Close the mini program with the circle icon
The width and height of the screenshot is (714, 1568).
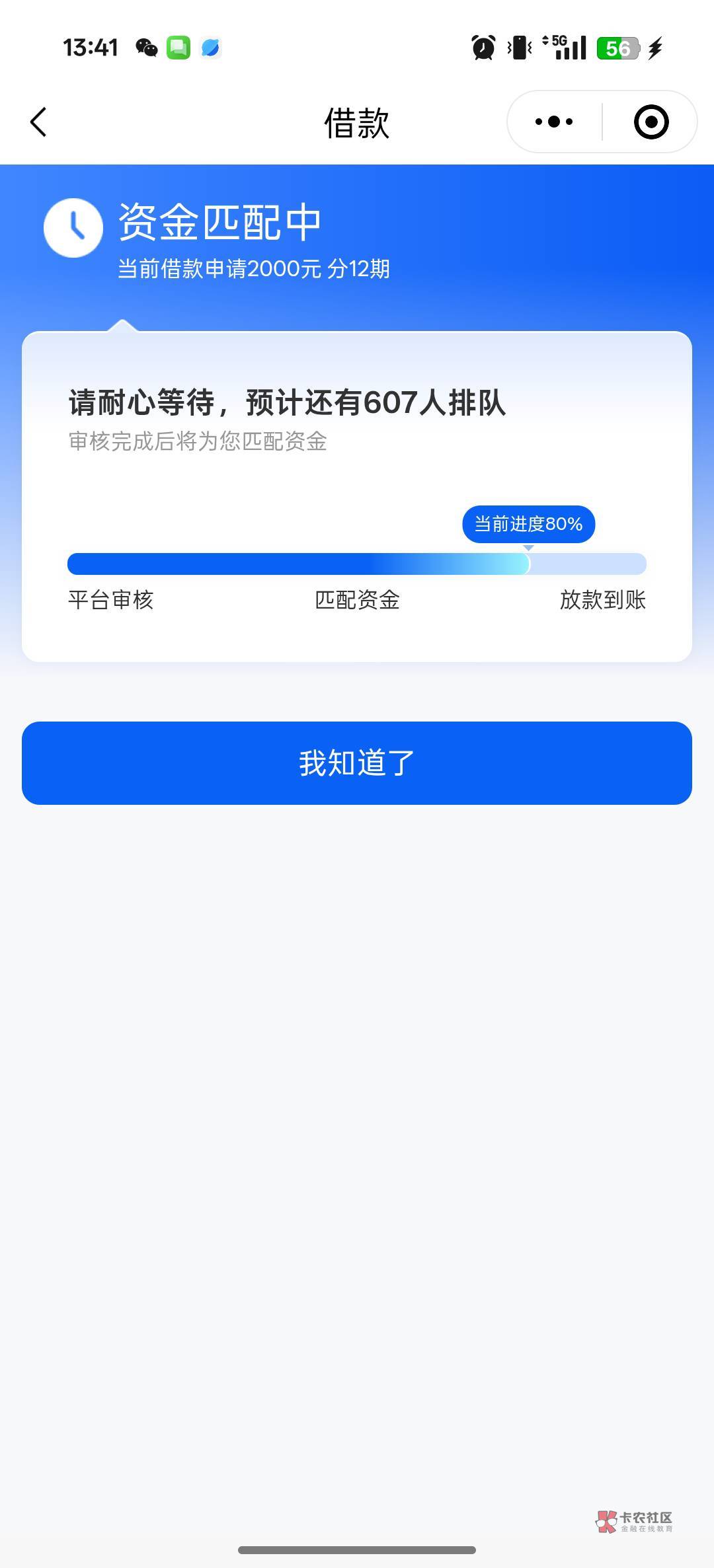pyautogui.click(x=651, y=122)
